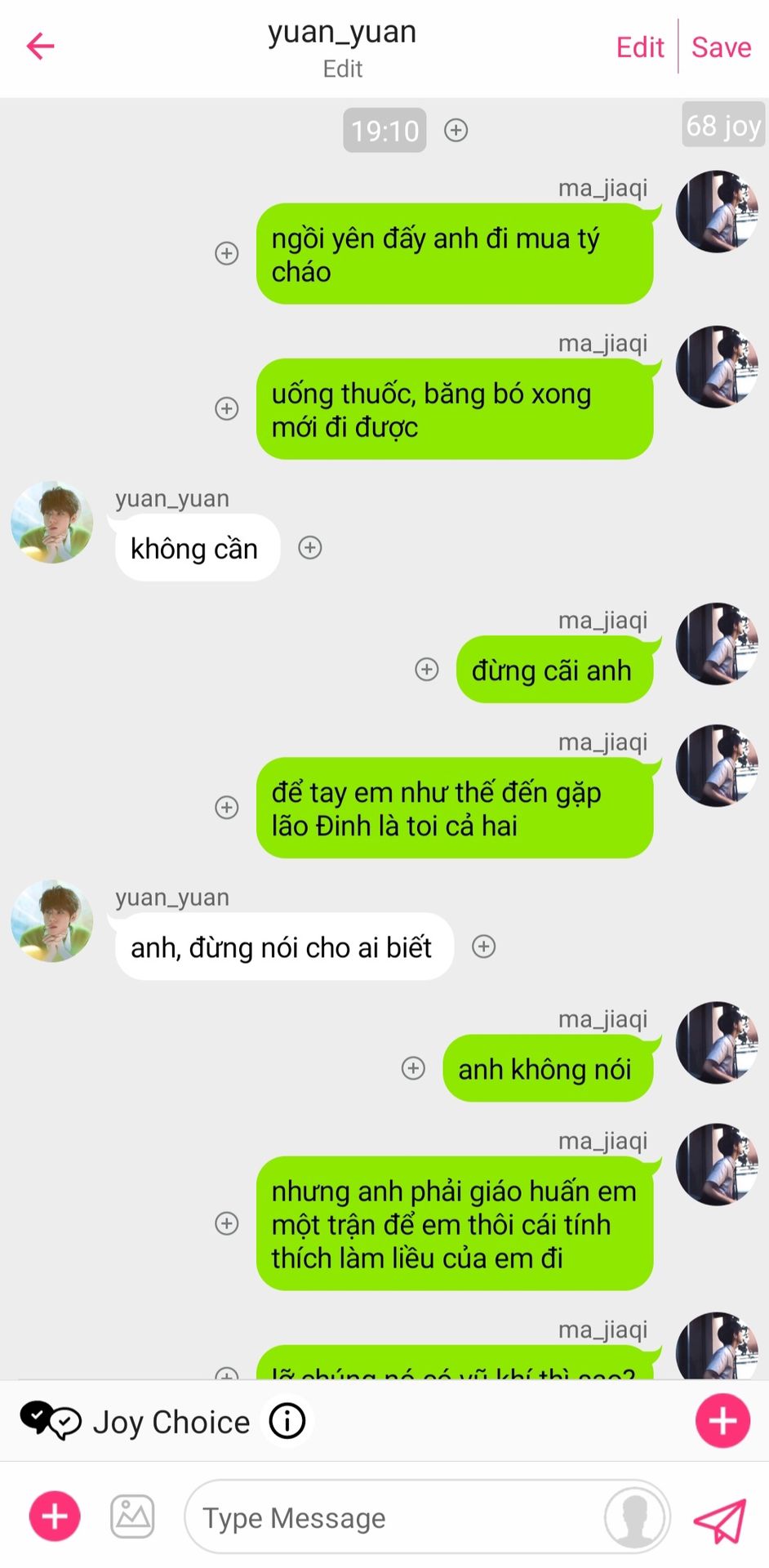Tap the Edit button in top bar
The height and width of the screenshot is (1568, 769).
pyautogui.click(x=640, y=47)
